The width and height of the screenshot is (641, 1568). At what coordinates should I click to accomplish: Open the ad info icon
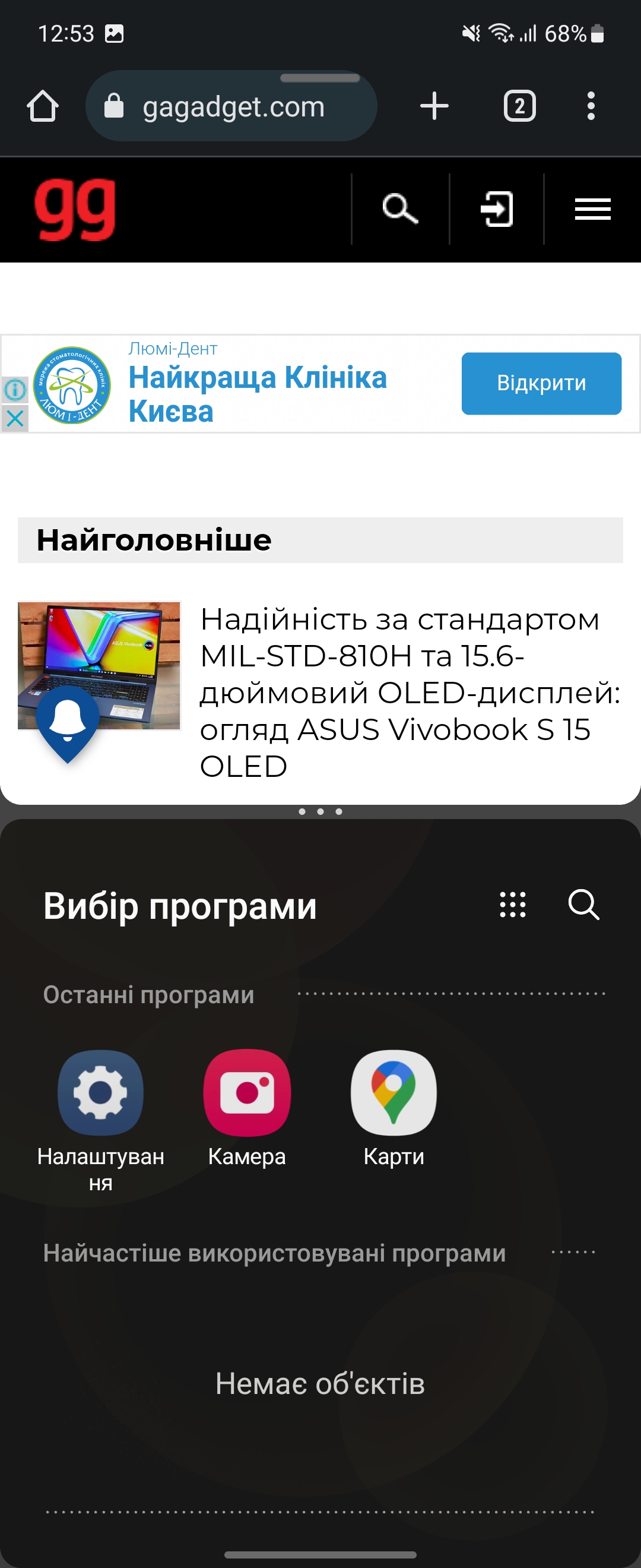(x=15, y=390)
